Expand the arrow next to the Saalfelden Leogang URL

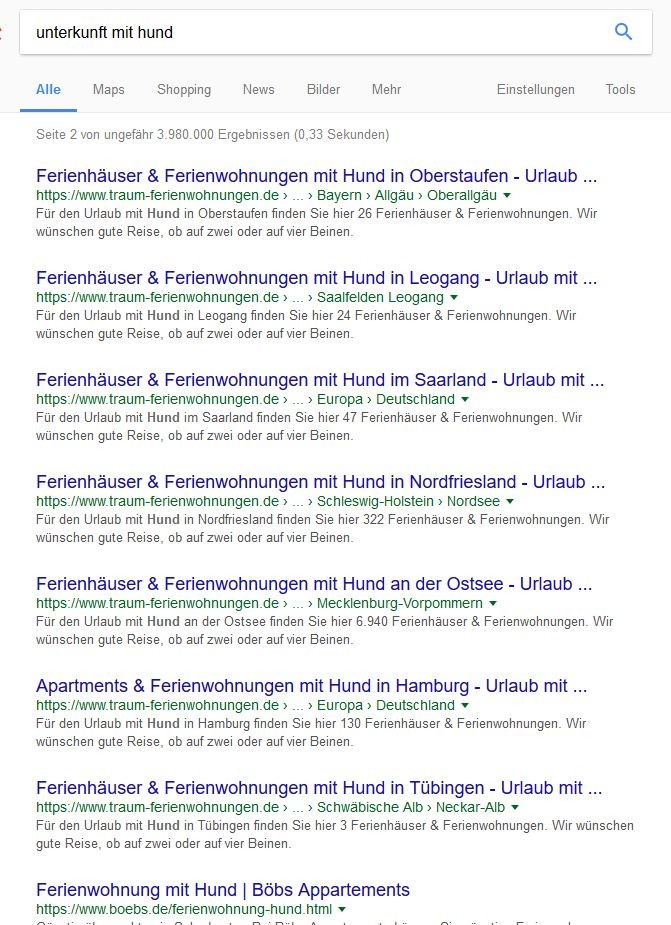[454, 297]
